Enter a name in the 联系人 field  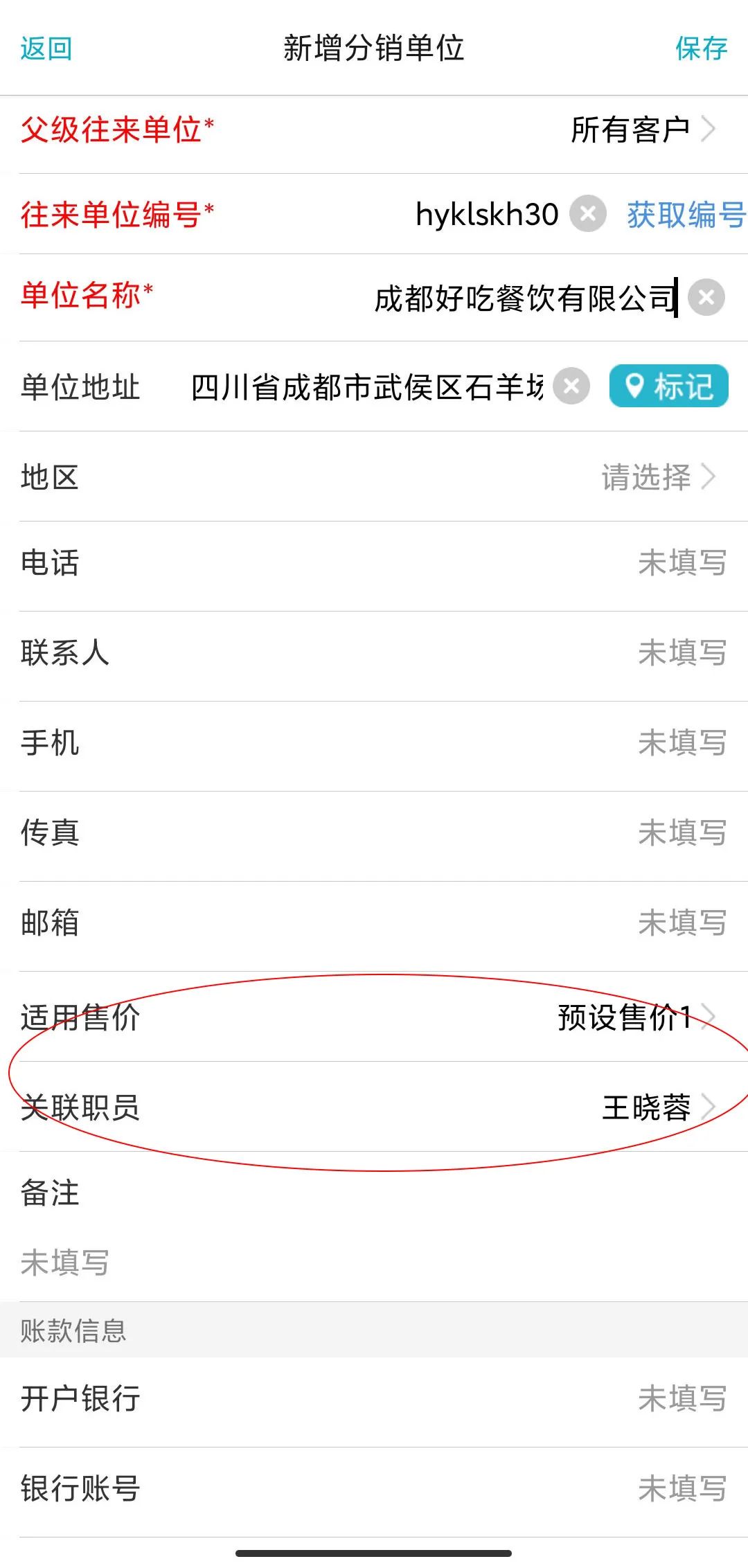(374, 652)
